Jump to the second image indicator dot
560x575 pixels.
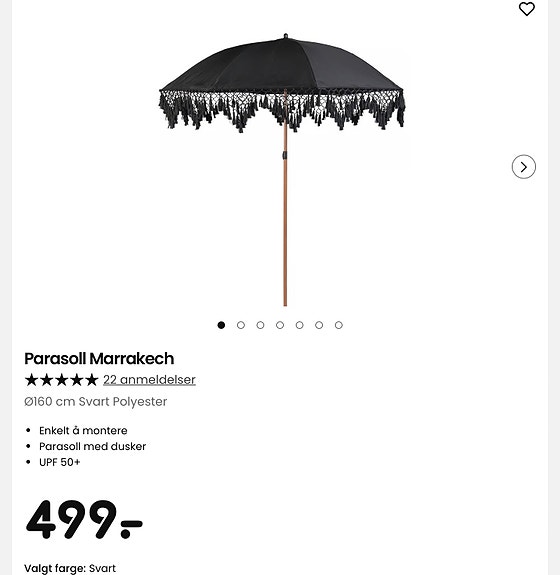pos(241,325)
